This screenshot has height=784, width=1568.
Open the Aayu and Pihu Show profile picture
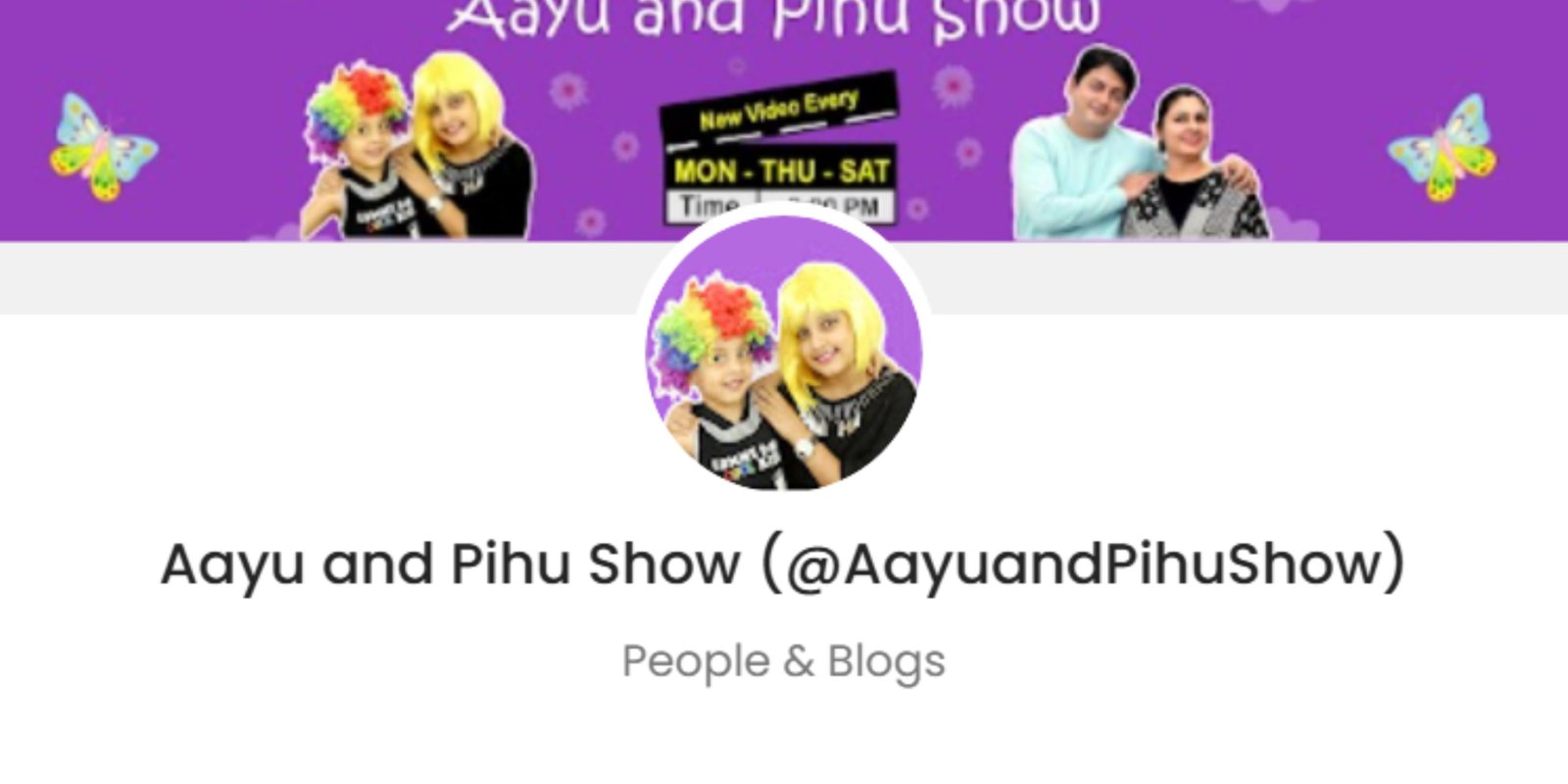[783, 352]
